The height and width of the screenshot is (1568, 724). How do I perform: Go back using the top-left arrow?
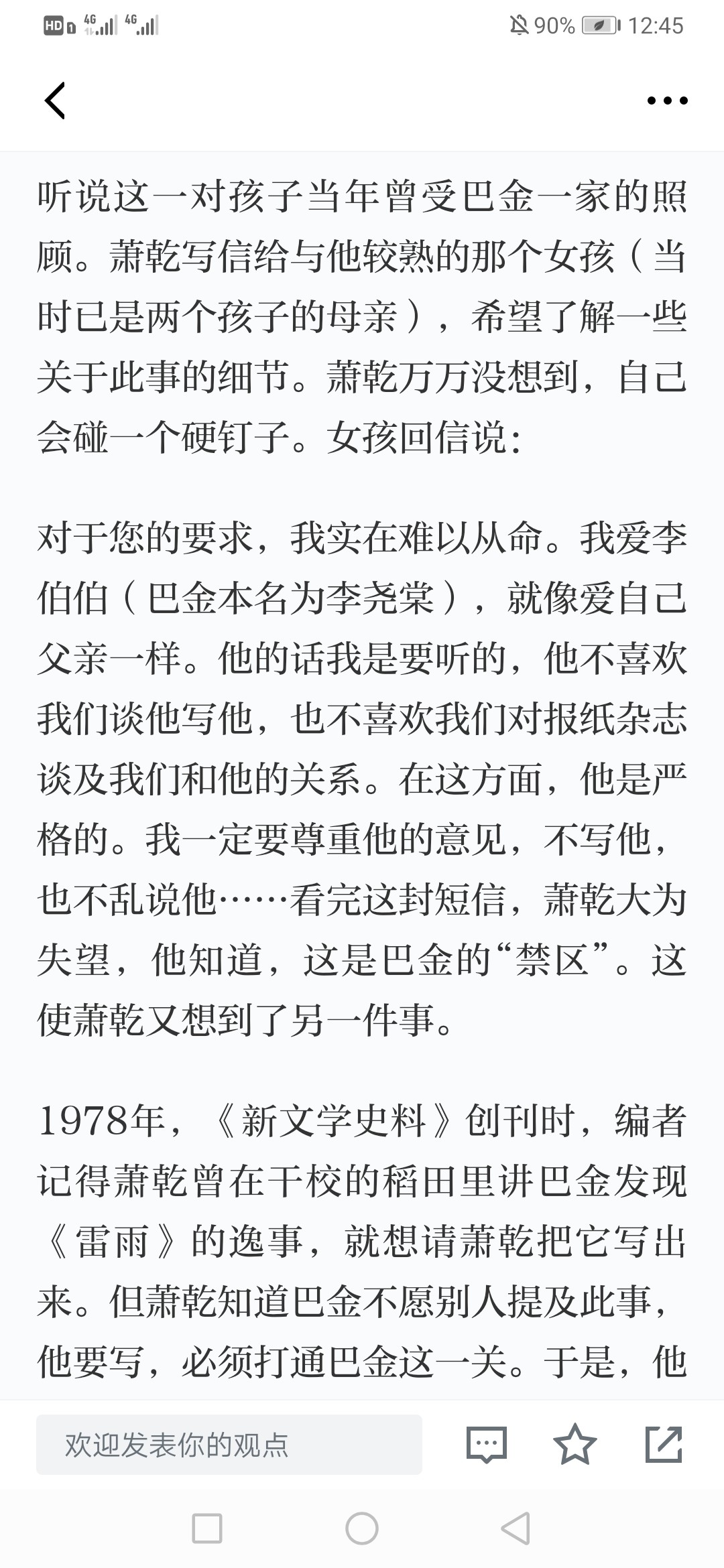click(55, 101)
